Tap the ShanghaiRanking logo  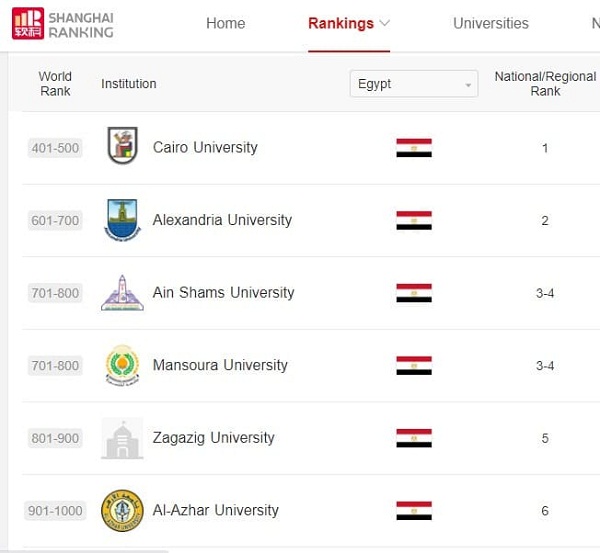coord(63,23)
